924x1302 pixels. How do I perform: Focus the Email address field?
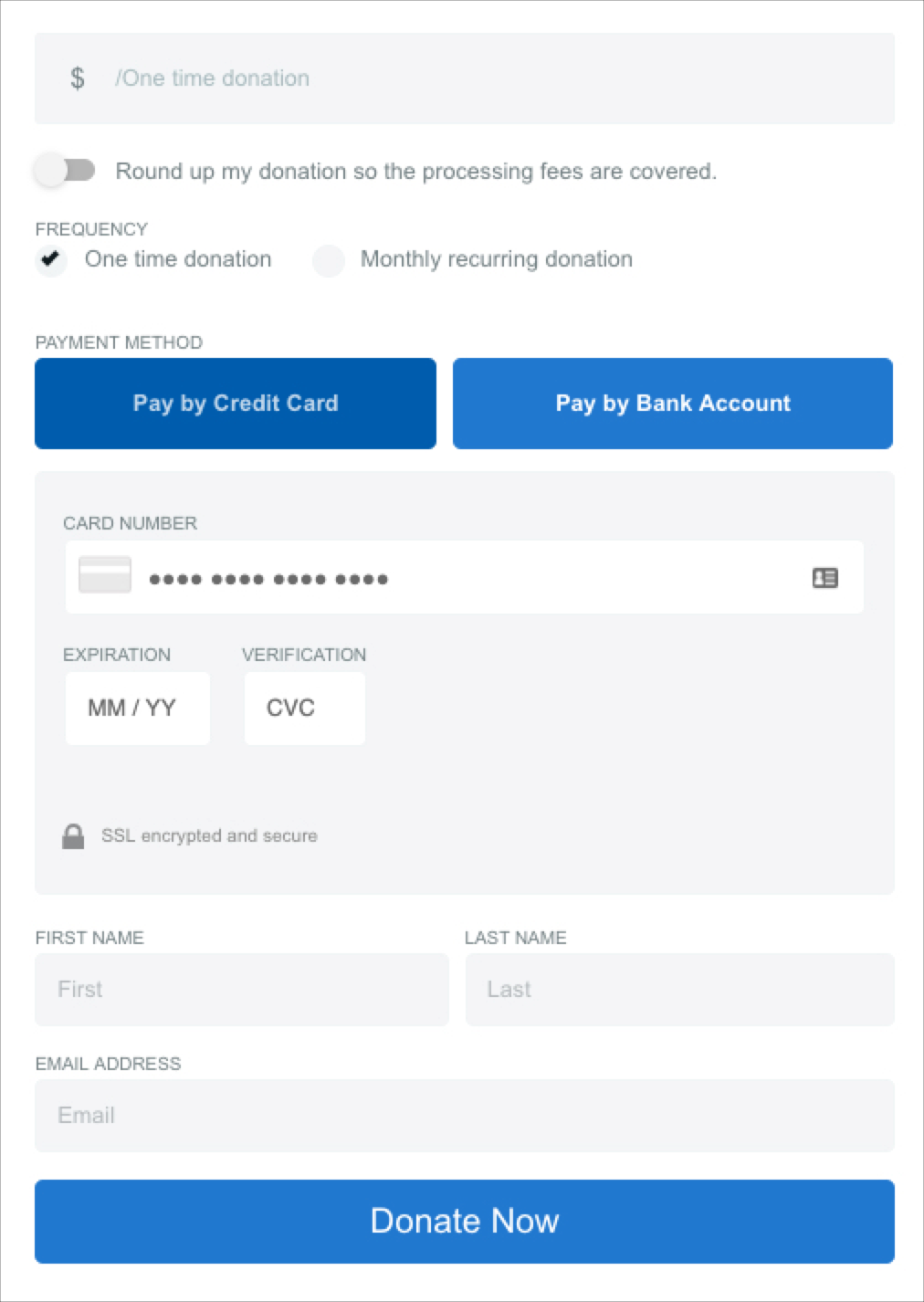click(464, 1116)
